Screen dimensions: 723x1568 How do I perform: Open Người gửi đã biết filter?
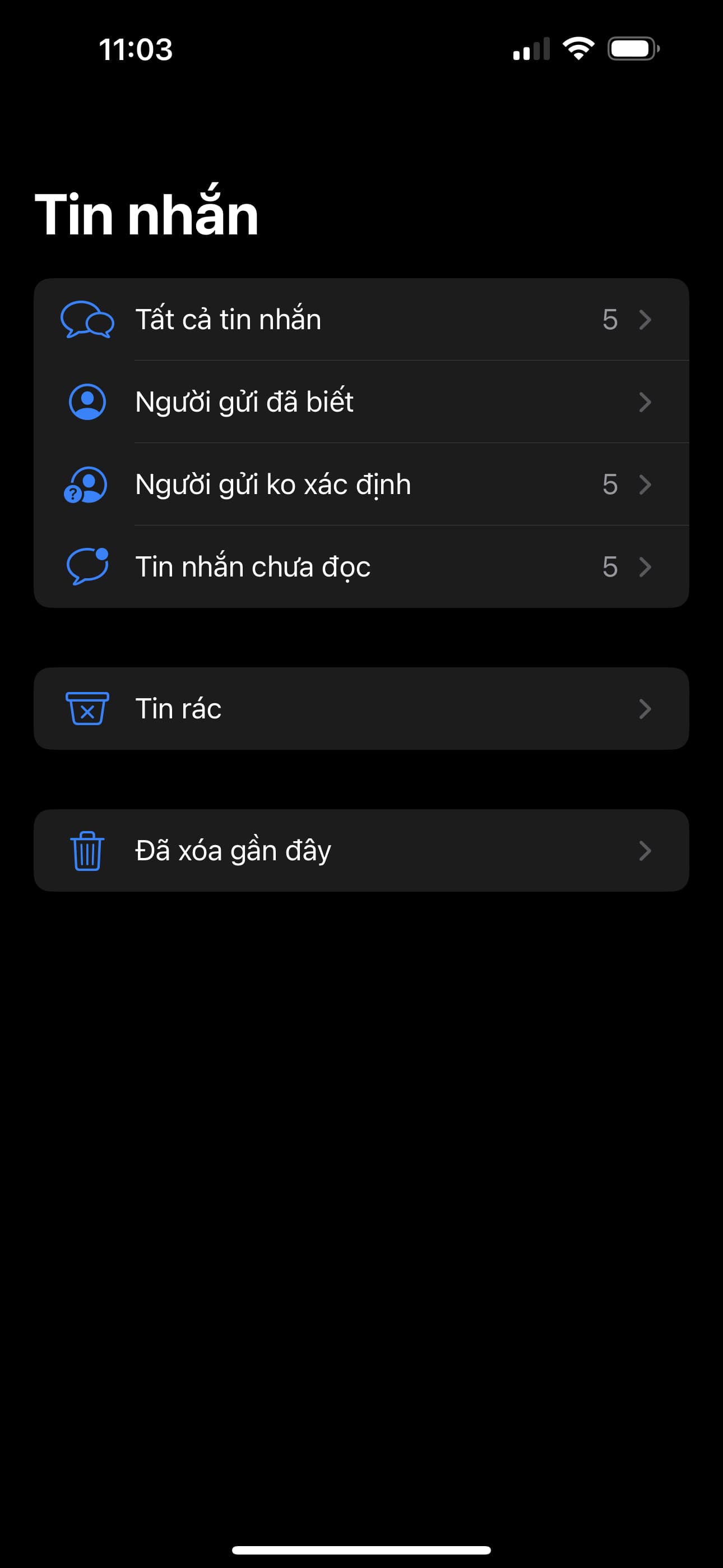point(361,402)
